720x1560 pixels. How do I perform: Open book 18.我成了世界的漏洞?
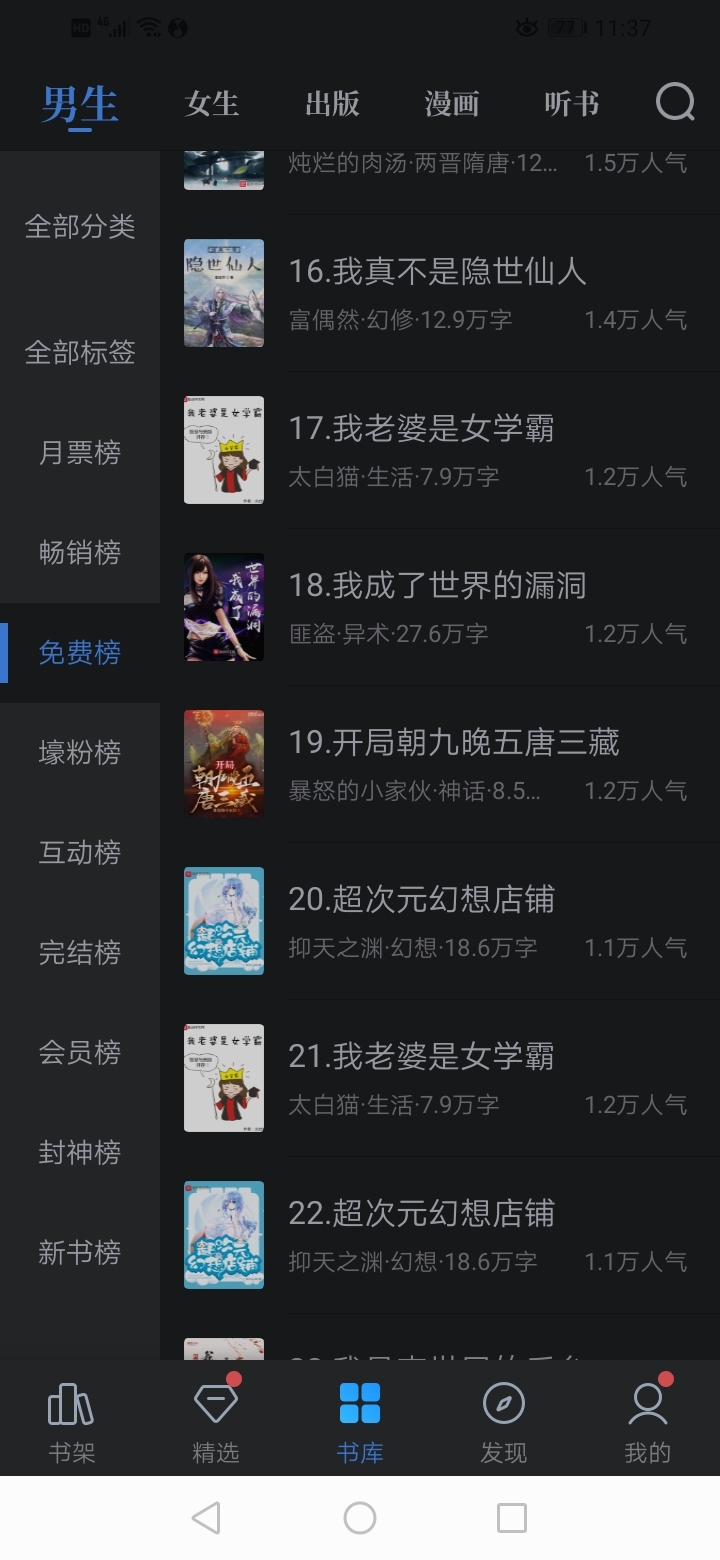(437, 606)
